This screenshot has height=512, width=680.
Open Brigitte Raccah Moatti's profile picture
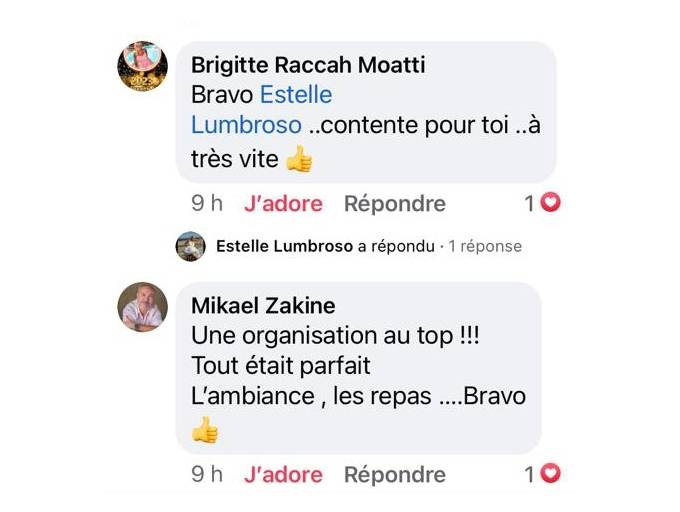tap(143, 67)
